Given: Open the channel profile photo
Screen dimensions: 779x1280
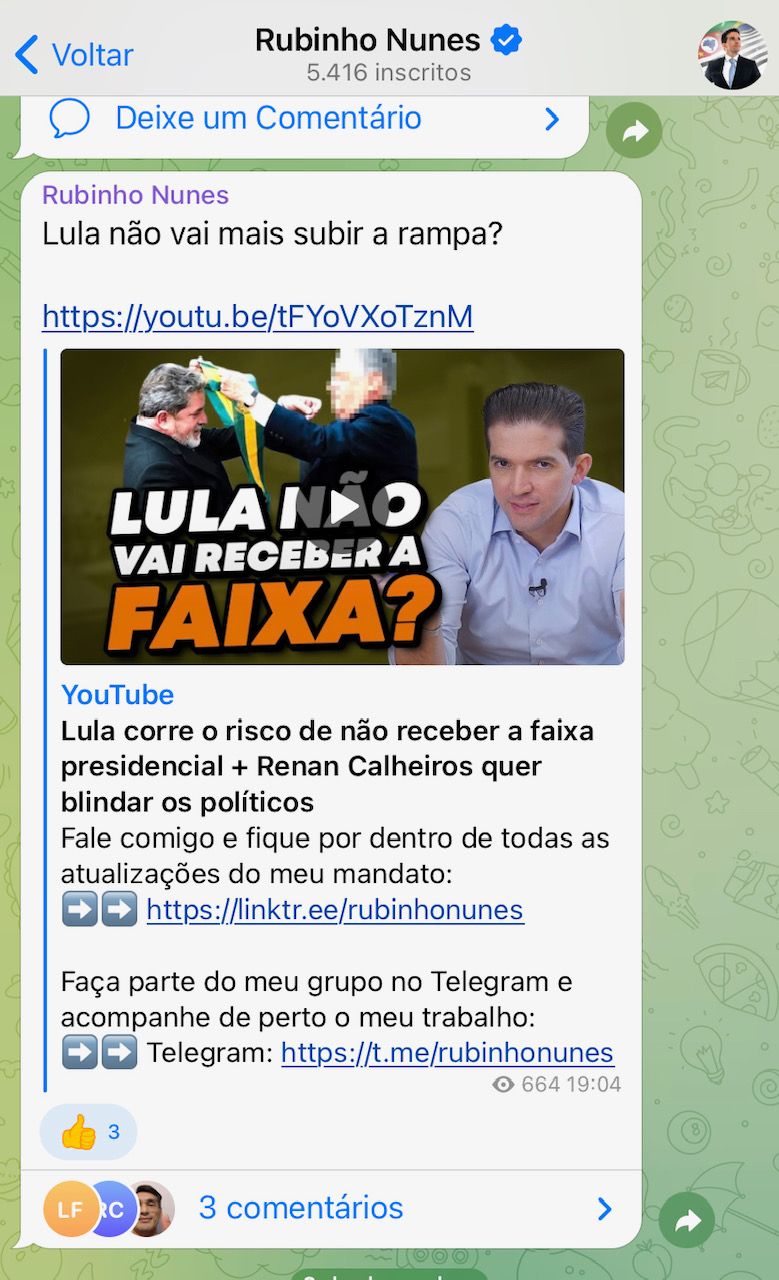Looking at the screenshot, I should coord(732,55).
